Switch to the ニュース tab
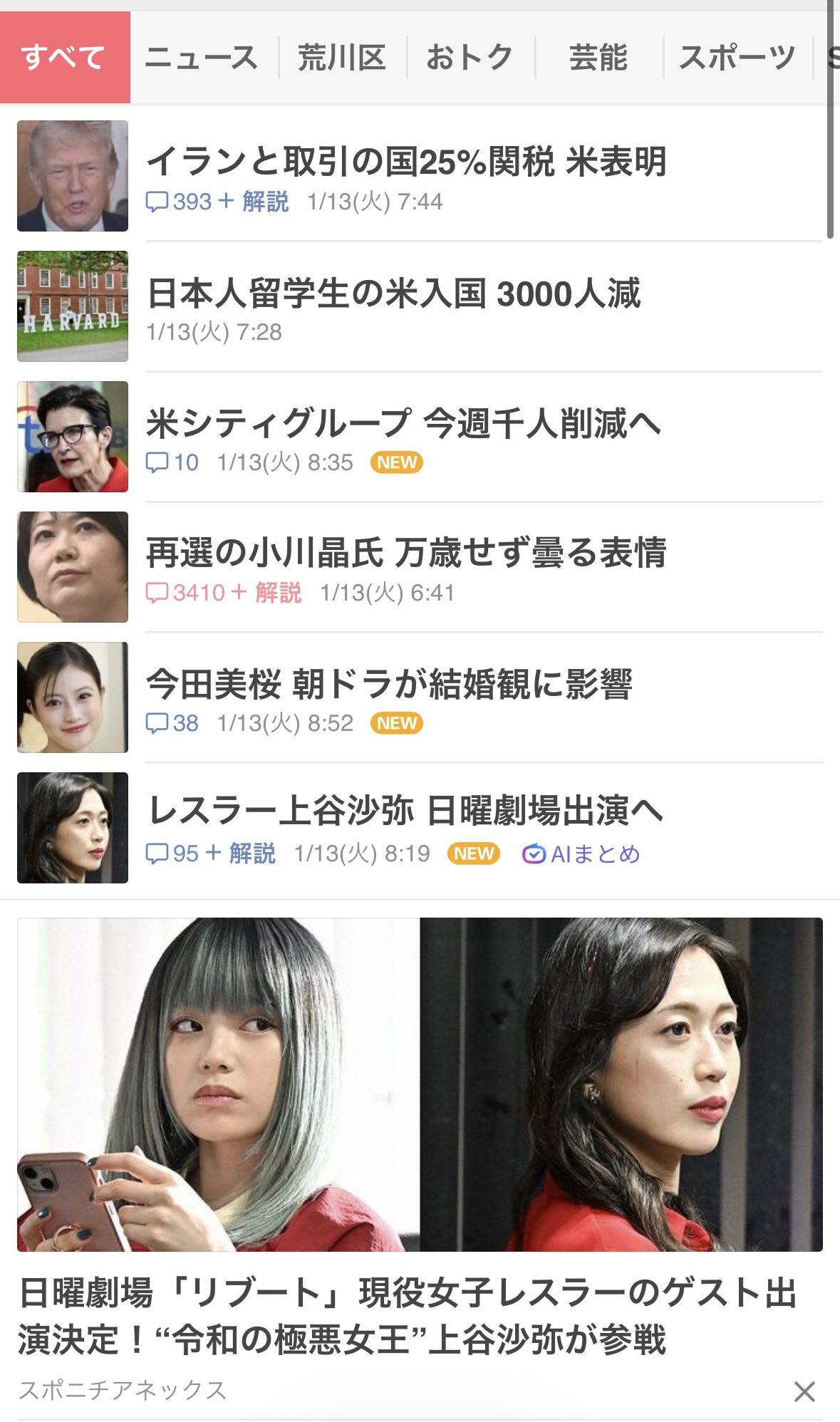The image size is (840, 1422). coord(201,58)
